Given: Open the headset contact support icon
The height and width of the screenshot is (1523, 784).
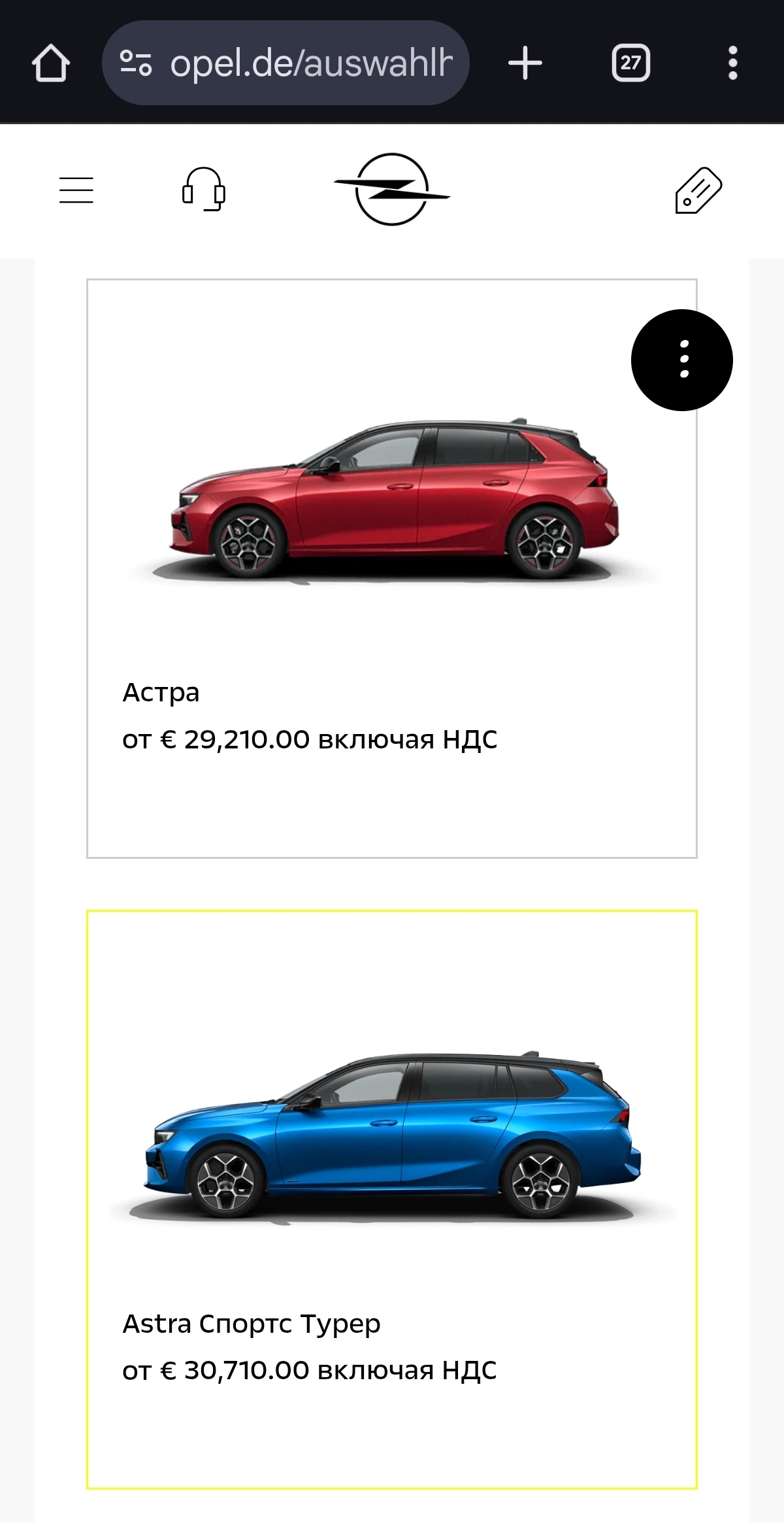Looking at the screenshot, I should coord(203,190).
